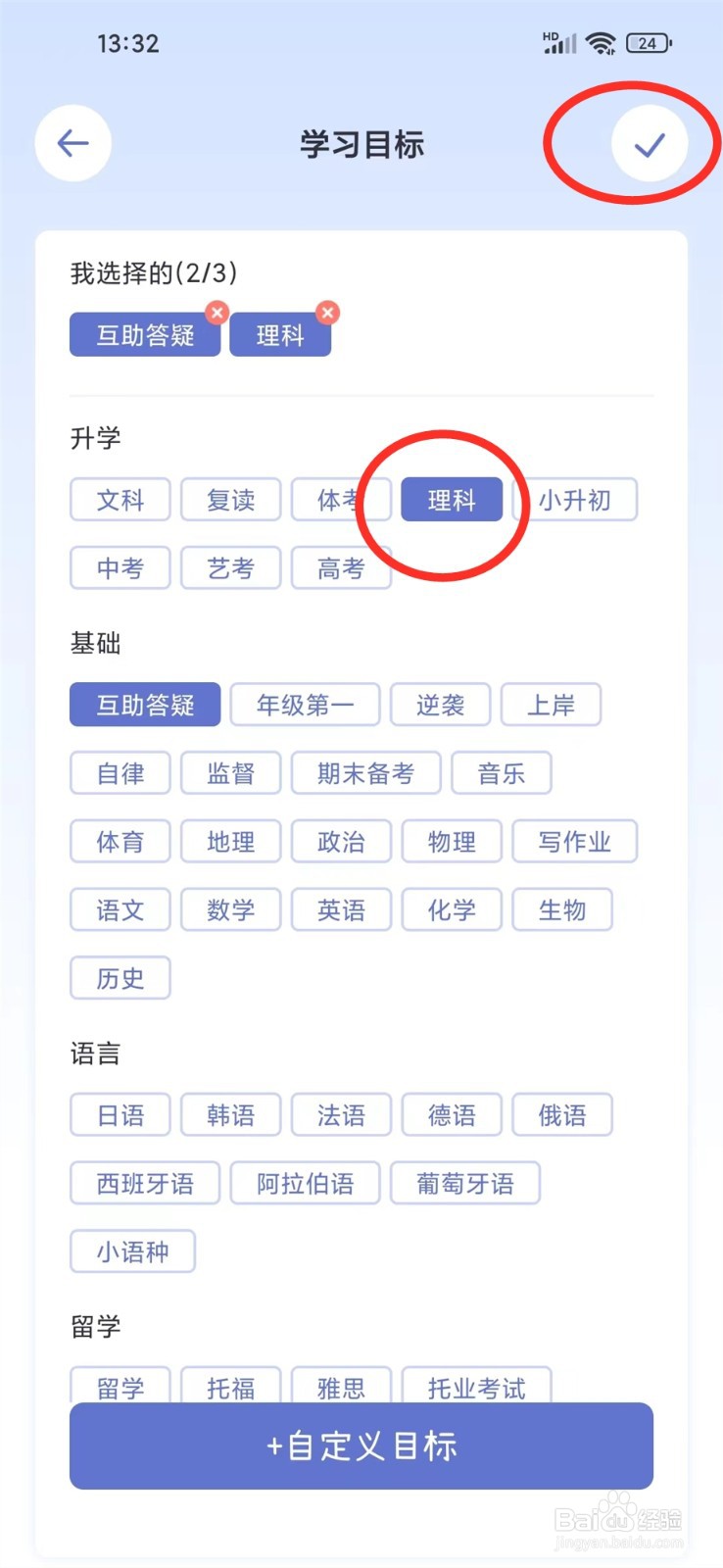Select the 西班牙语 language tag
The width and height of the screenshot is (723, 1568).
[x=144, y=1183]
